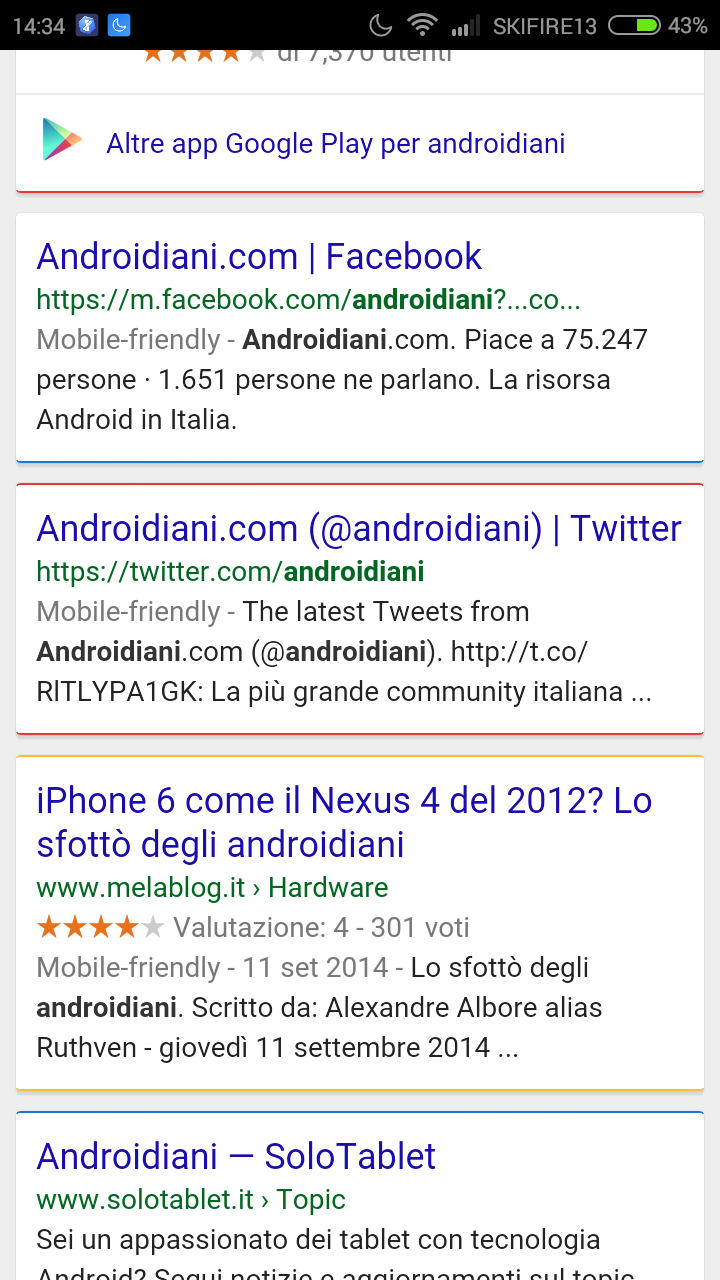
Task: Open the Androidiani — SoloTablet result
Action: (236, 1157)
